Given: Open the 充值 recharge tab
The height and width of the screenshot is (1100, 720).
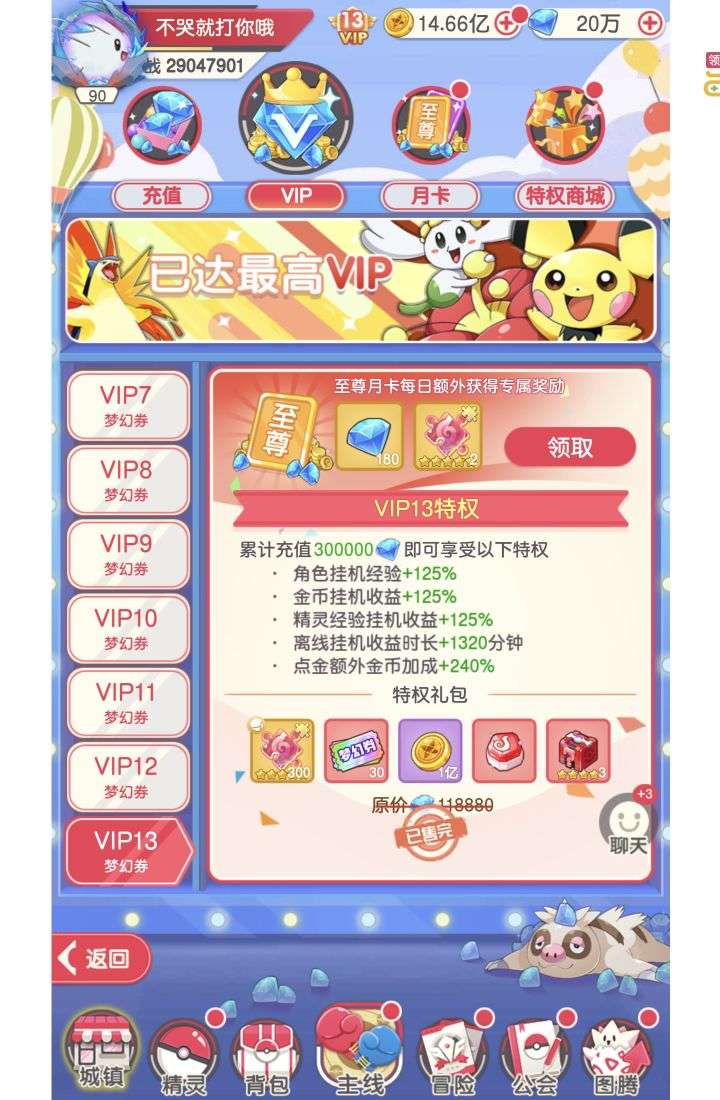Looking at the screenshot, I should [162, 195].
